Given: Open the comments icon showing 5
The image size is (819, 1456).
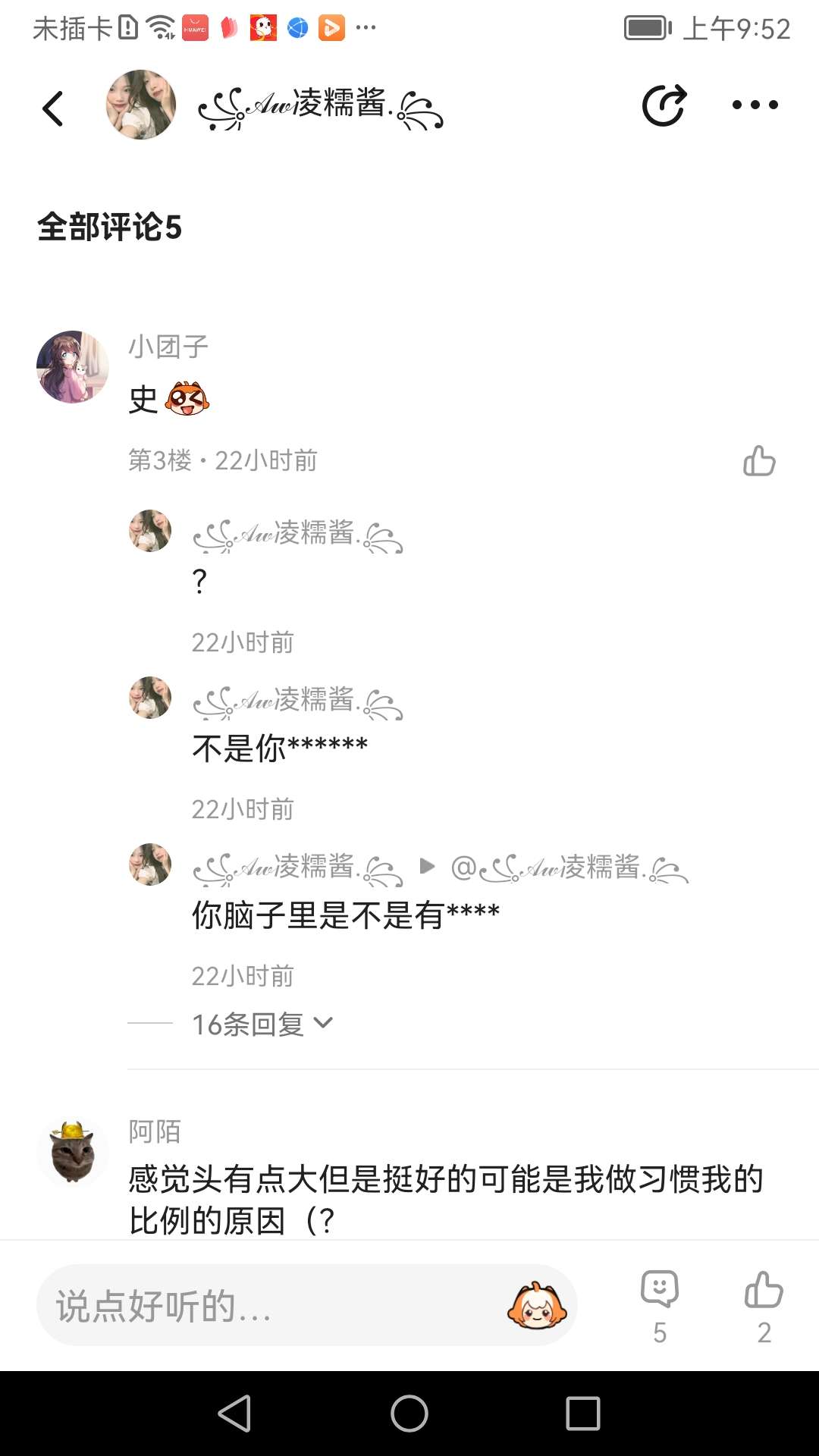Looking at the screenshot, I should (x=659, y=1304).
